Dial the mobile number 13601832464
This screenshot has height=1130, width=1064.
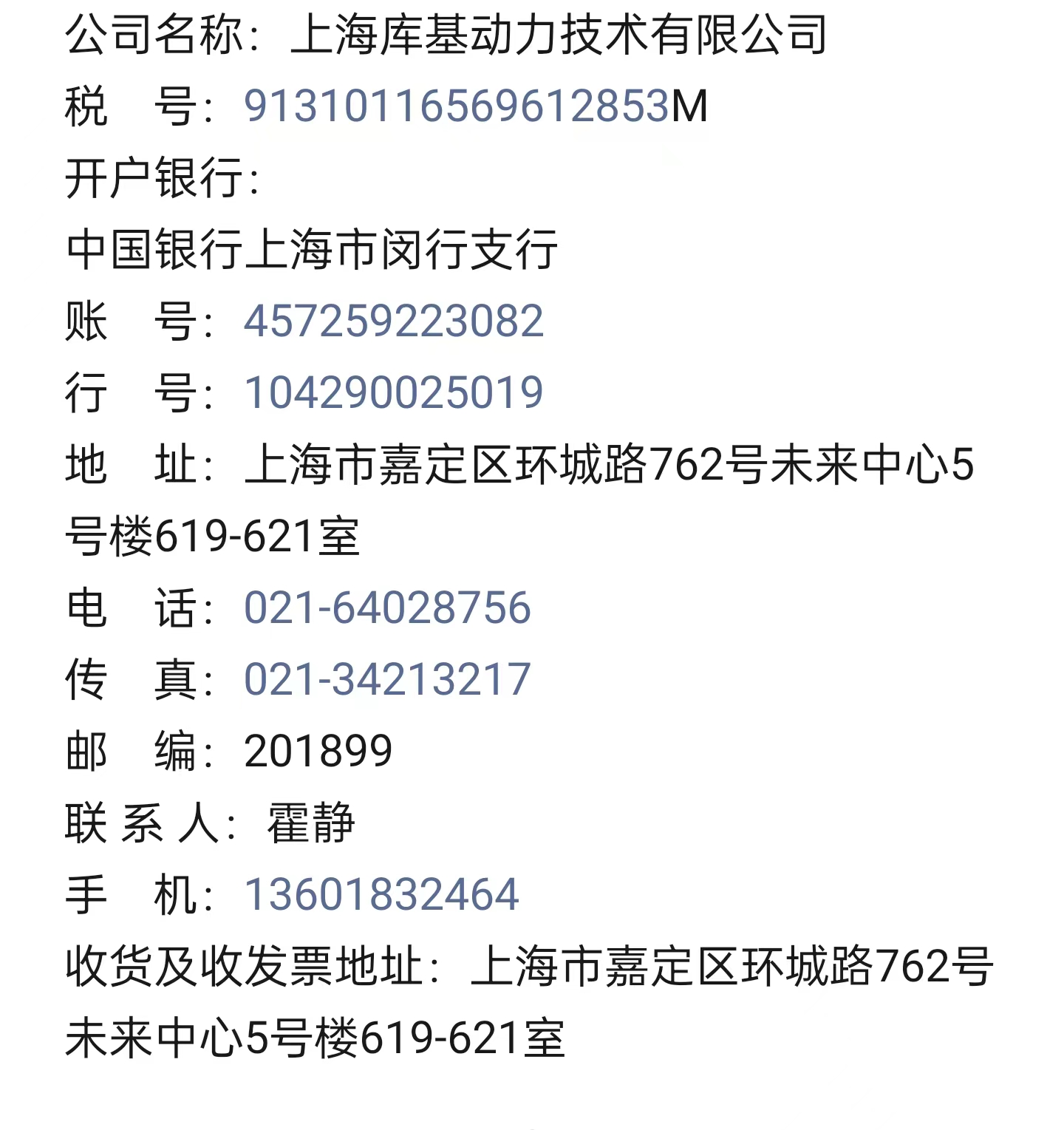(x=381, y=894)
